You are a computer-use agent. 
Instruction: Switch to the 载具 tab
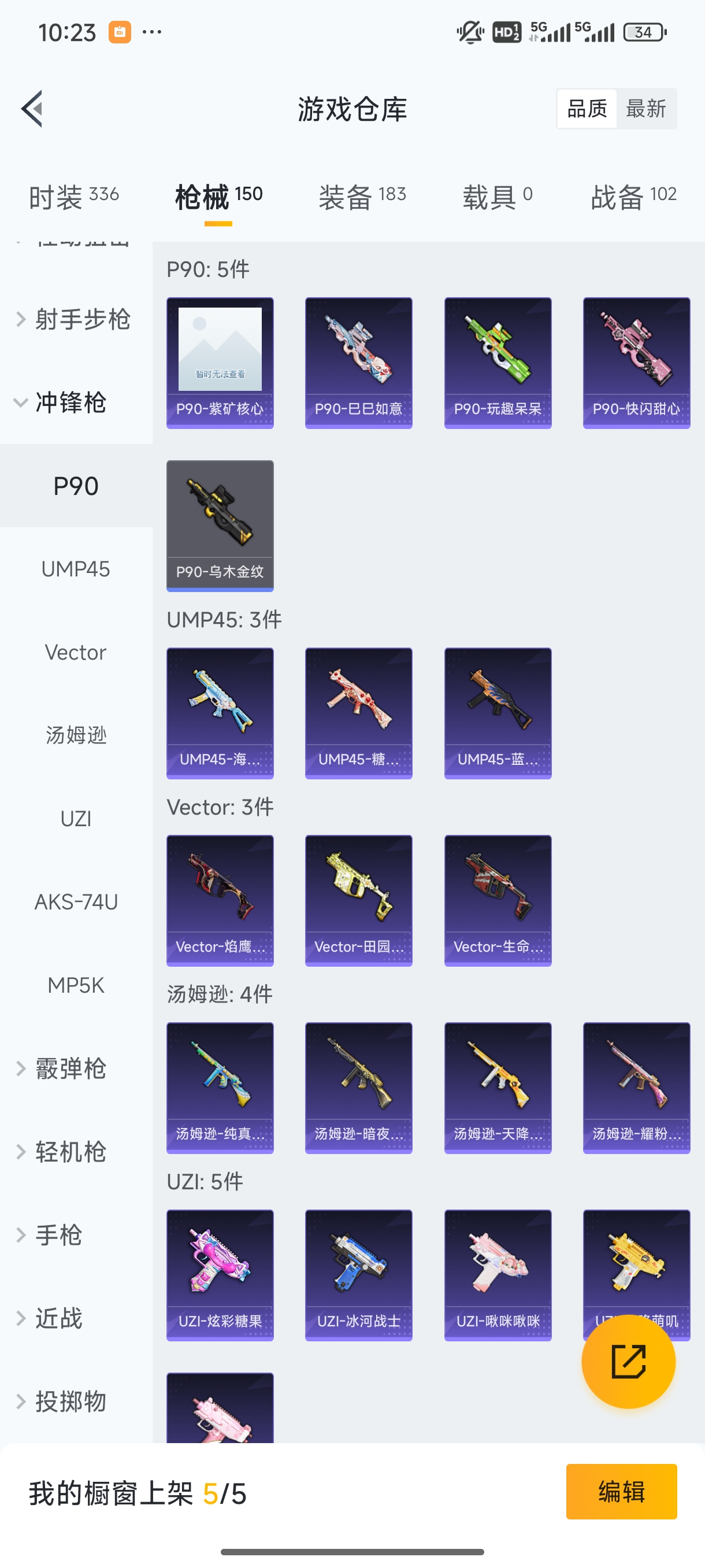(x=497, y=197)
